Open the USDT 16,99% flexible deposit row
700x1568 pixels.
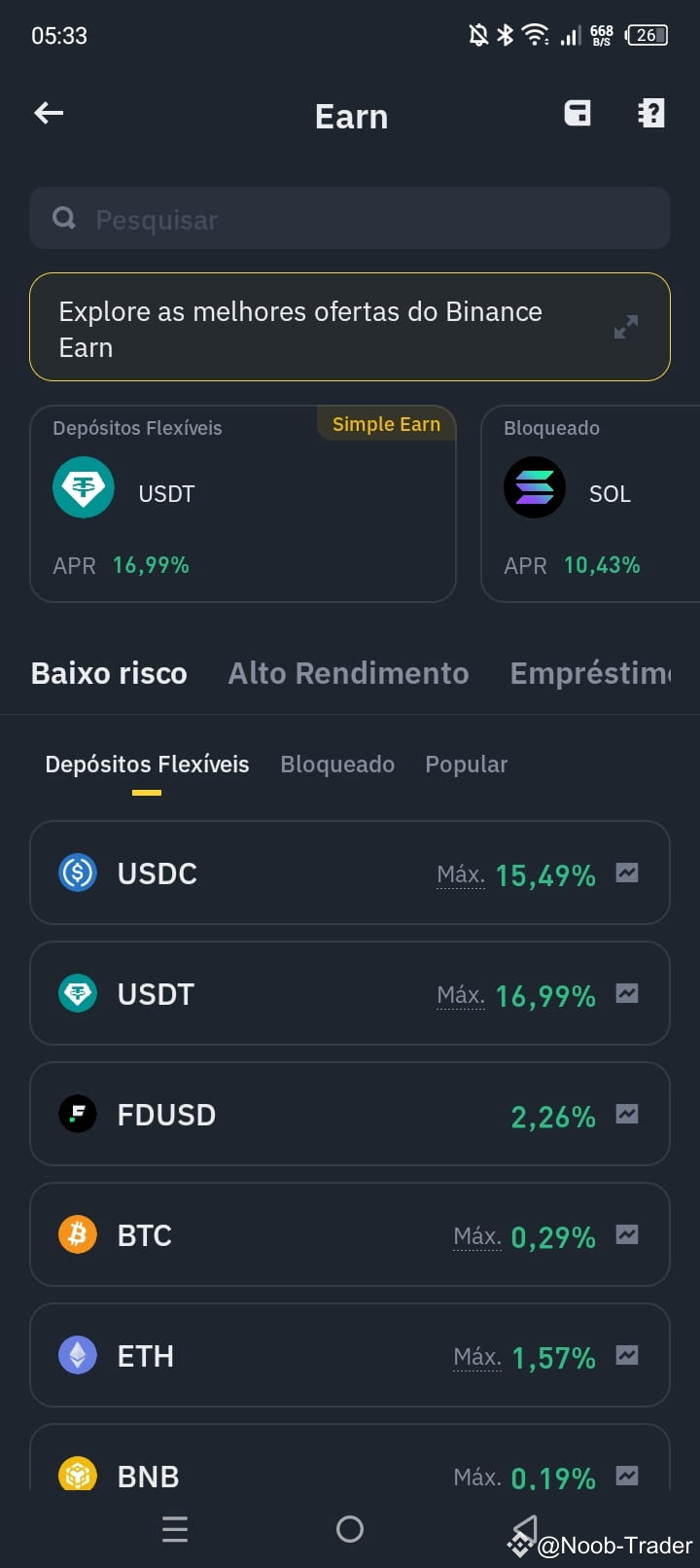(x=350, y=993)
